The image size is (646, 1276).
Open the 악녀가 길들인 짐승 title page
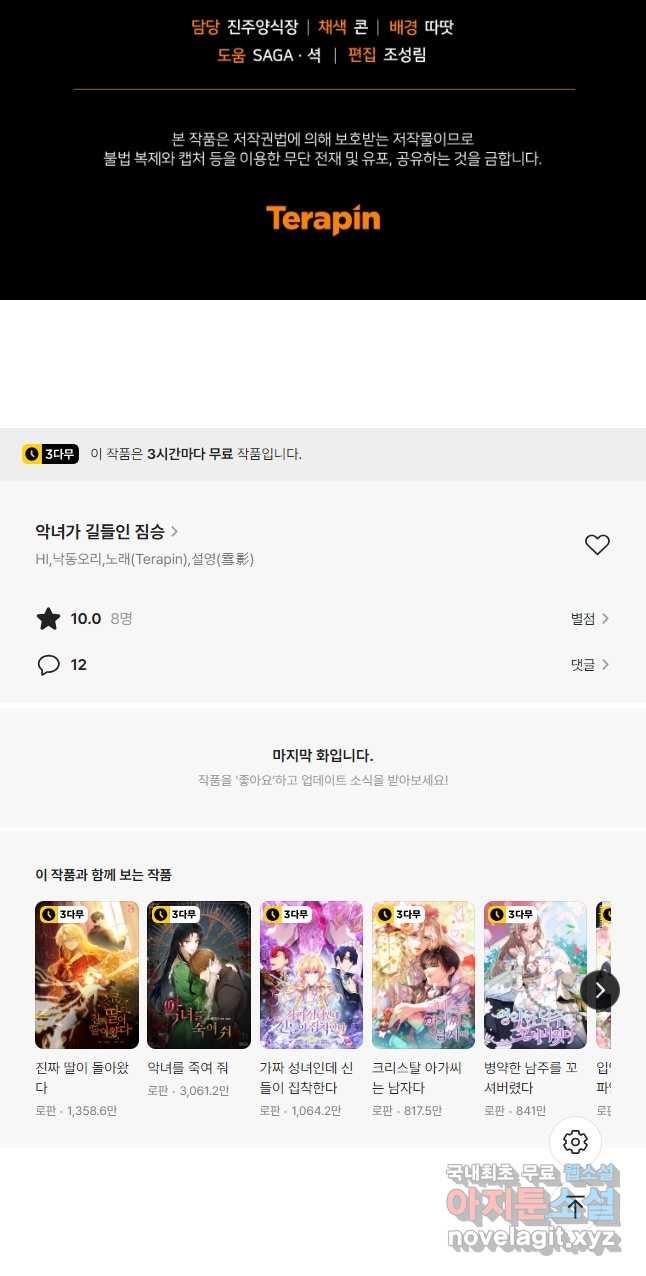point(107,531)
